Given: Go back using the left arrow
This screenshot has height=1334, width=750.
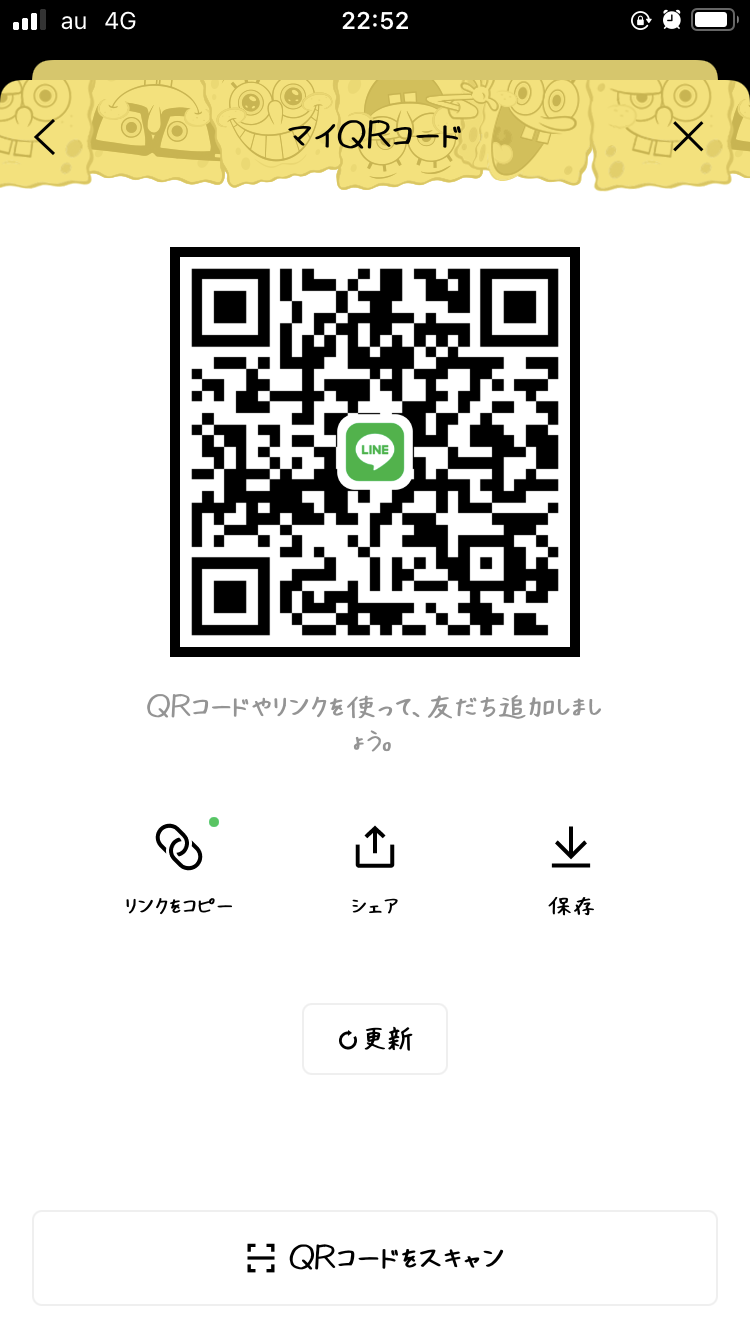Looking at the screenshot, I should (x=45, y=137).
